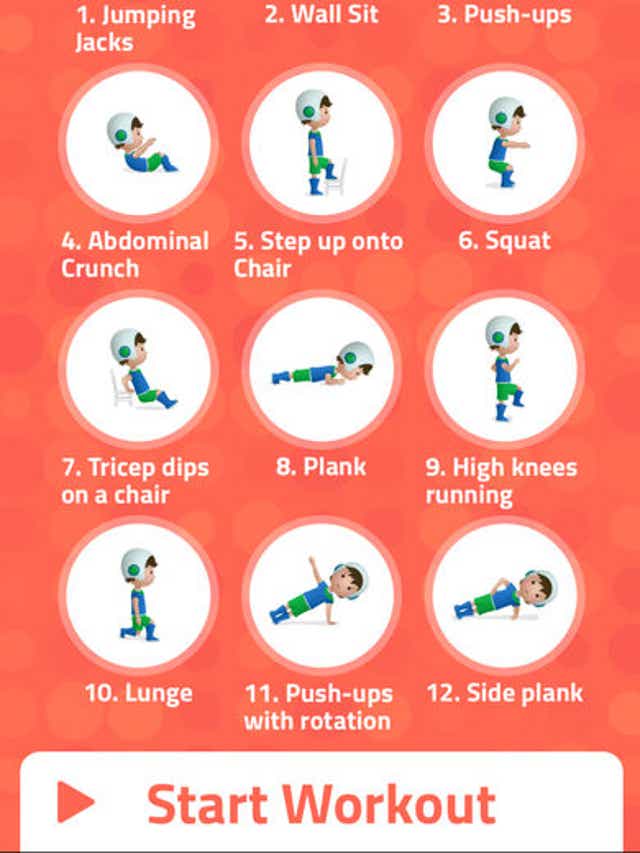The image size is (640, 853).
Task: Open the Abdominal Crunch exercise
Action: [138, 144]
